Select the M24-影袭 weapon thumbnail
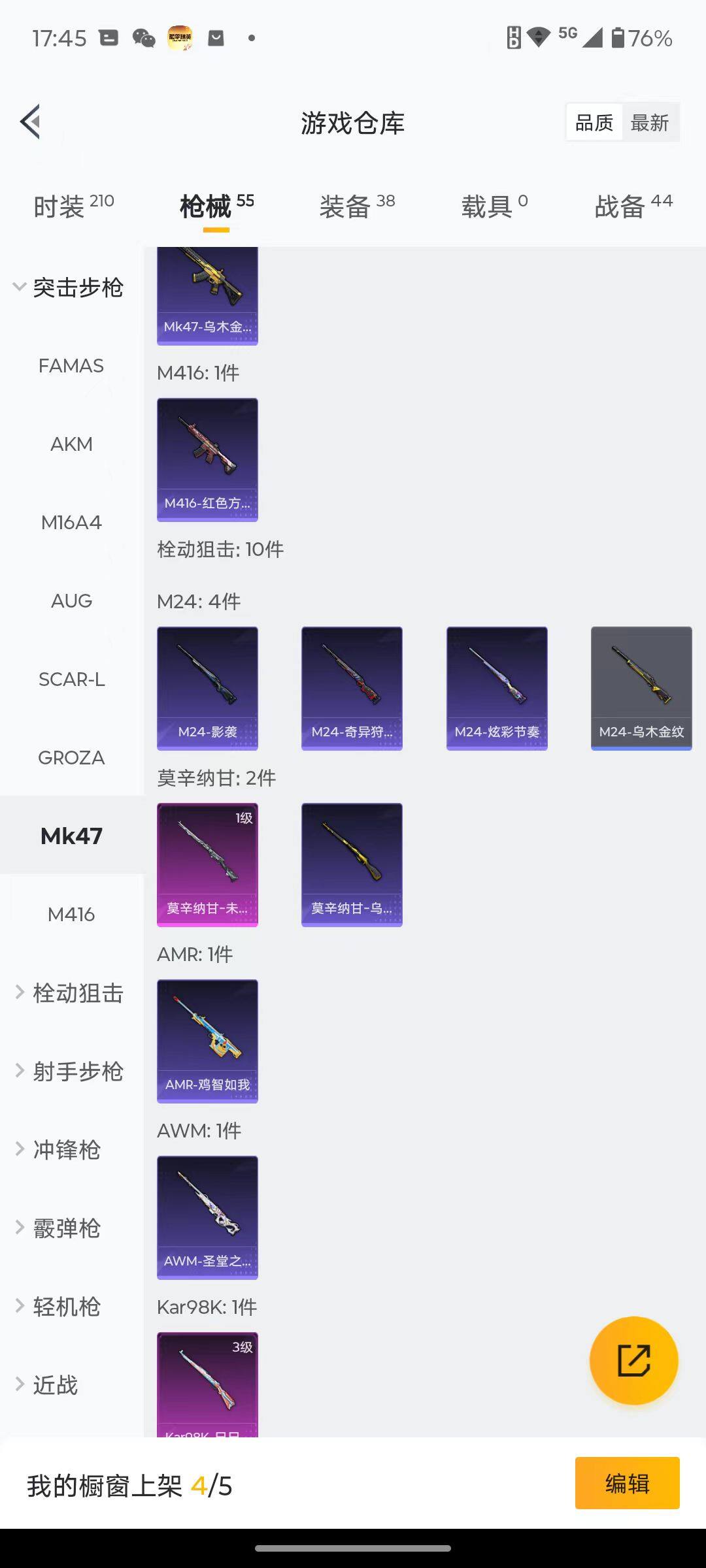This screenshot has height=1568, width=706. click(207, 687)
